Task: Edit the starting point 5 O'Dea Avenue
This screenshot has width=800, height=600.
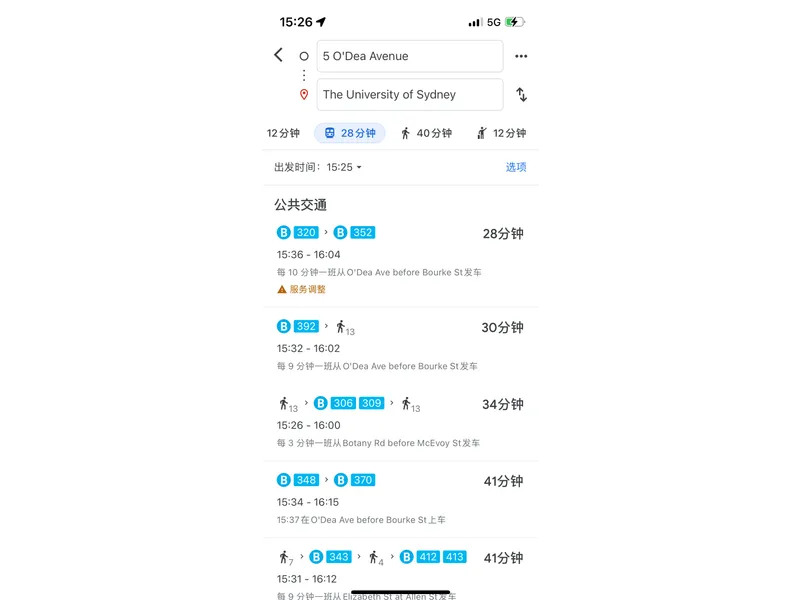Action: [409, 57]
